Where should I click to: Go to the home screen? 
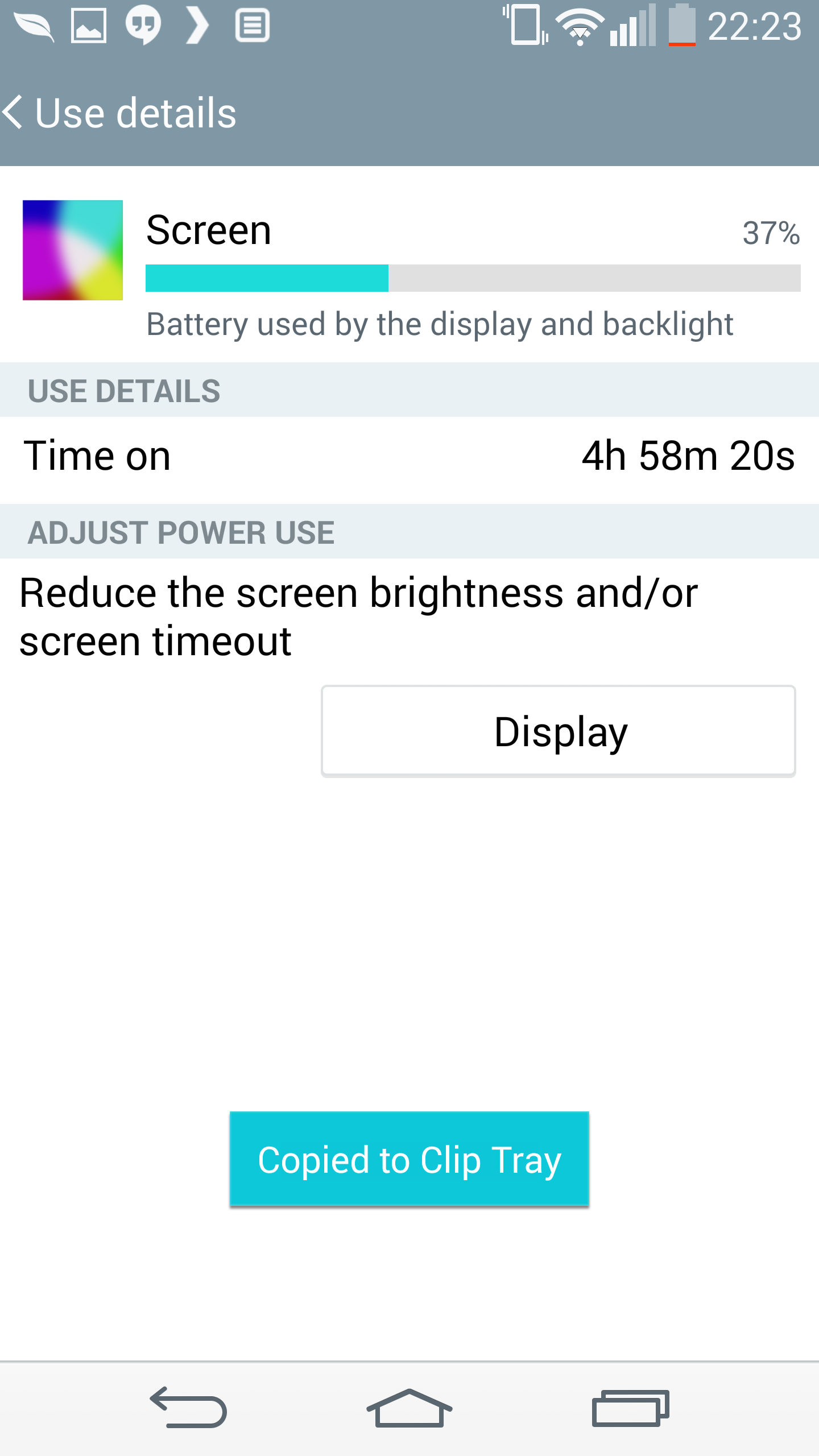[409, 1408]
